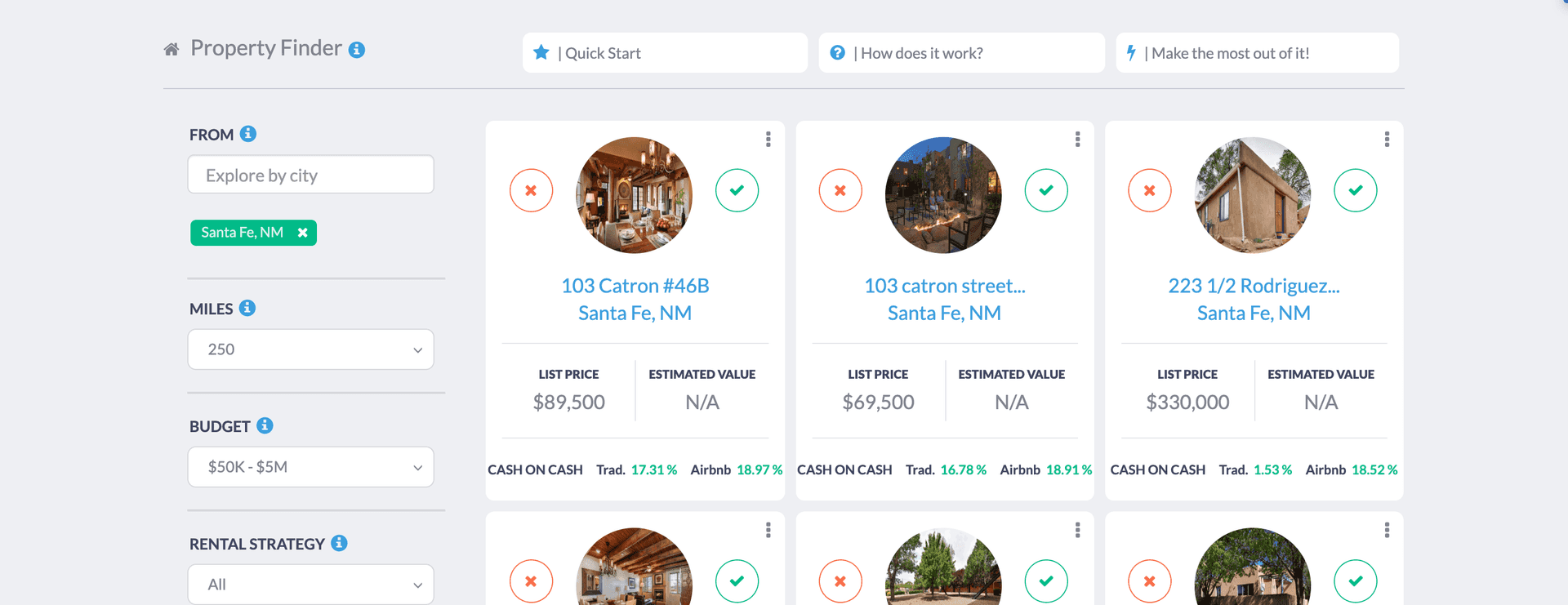Open the 223 1/2 Rodriguez... listing link
Screen dimensions: 1568x605
click(1254, 286)
